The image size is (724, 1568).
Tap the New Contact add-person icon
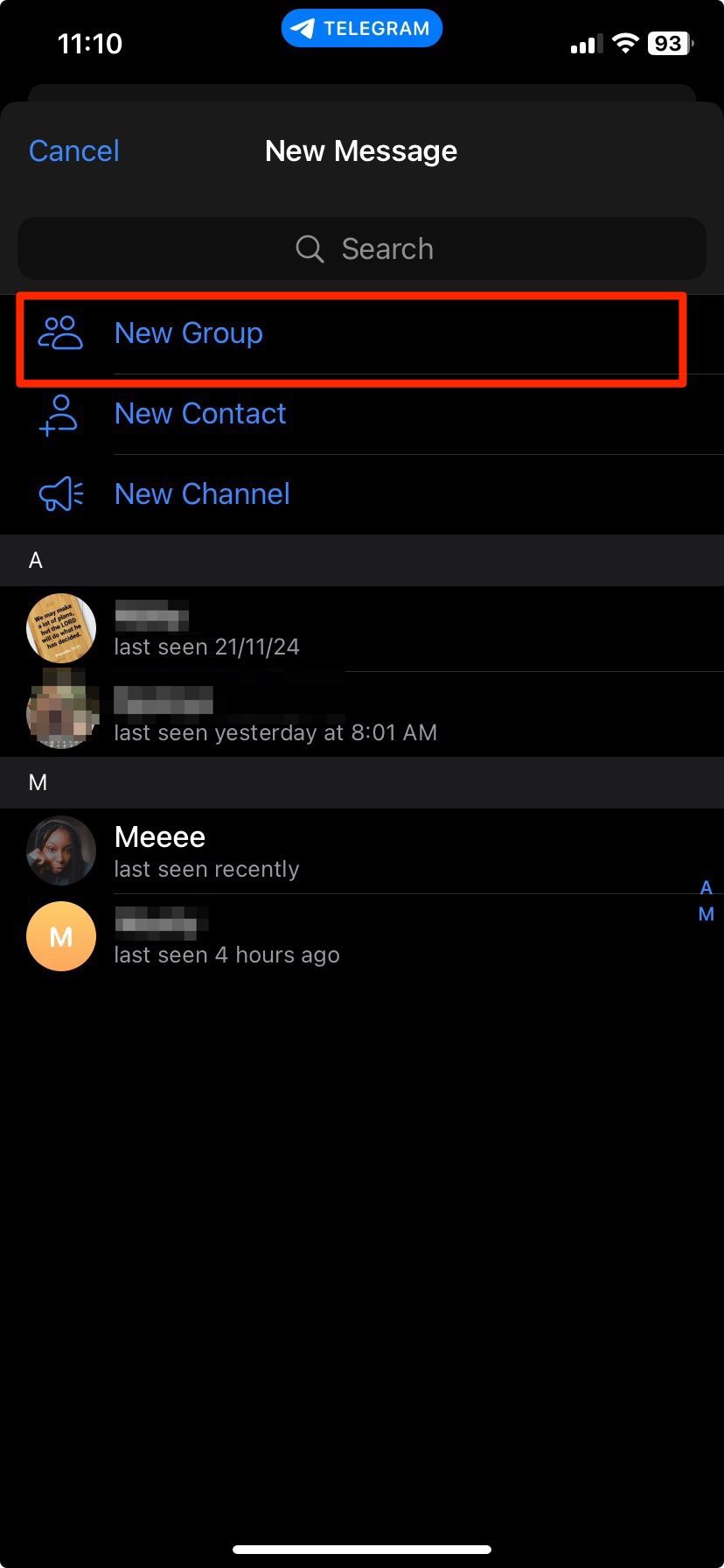59,414
